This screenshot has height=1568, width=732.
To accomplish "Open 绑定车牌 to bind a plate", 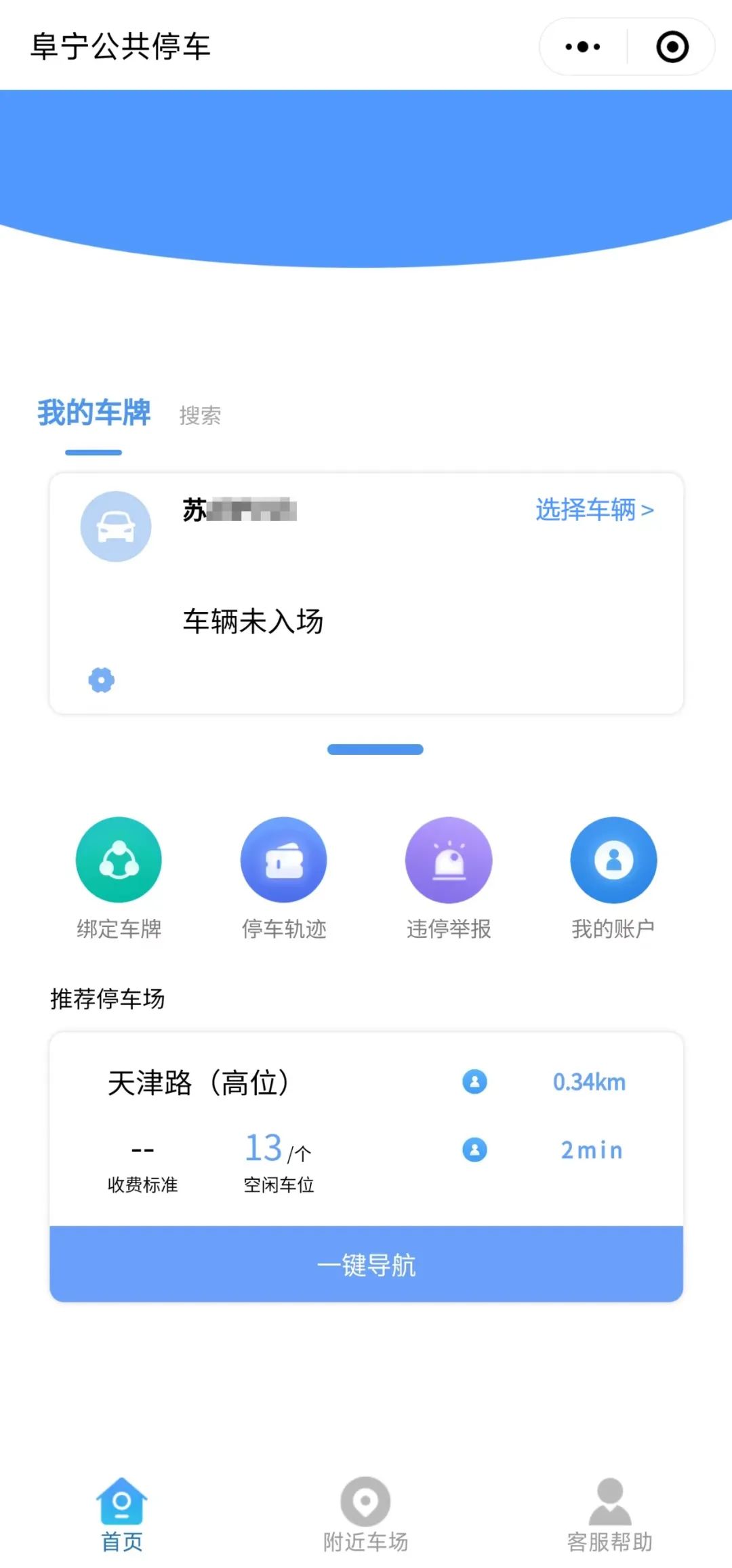I will tap(119, 878).
